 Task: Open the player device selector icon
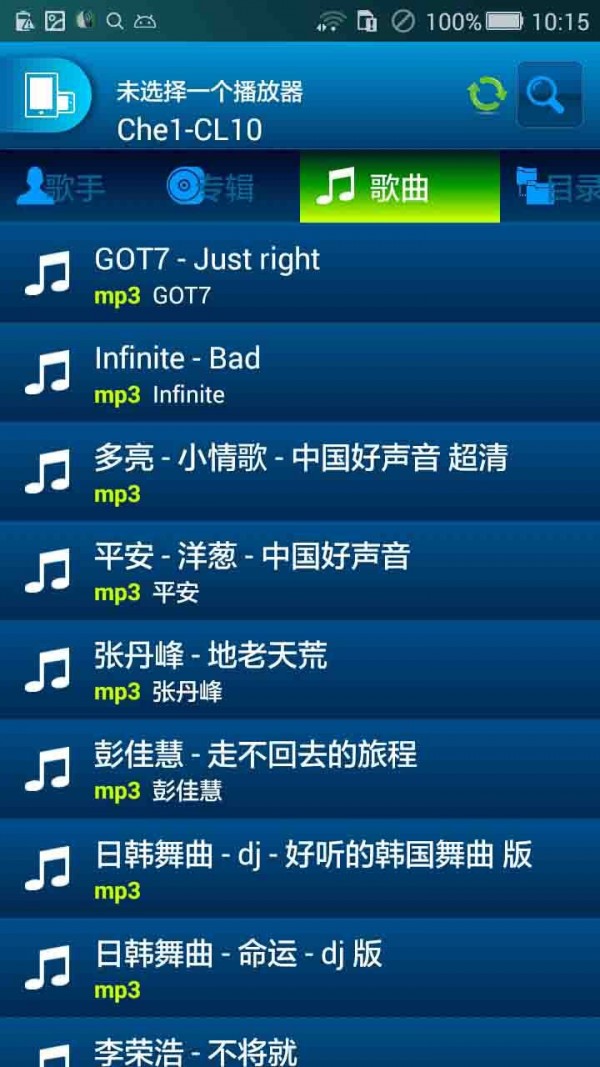click(46, 94)
